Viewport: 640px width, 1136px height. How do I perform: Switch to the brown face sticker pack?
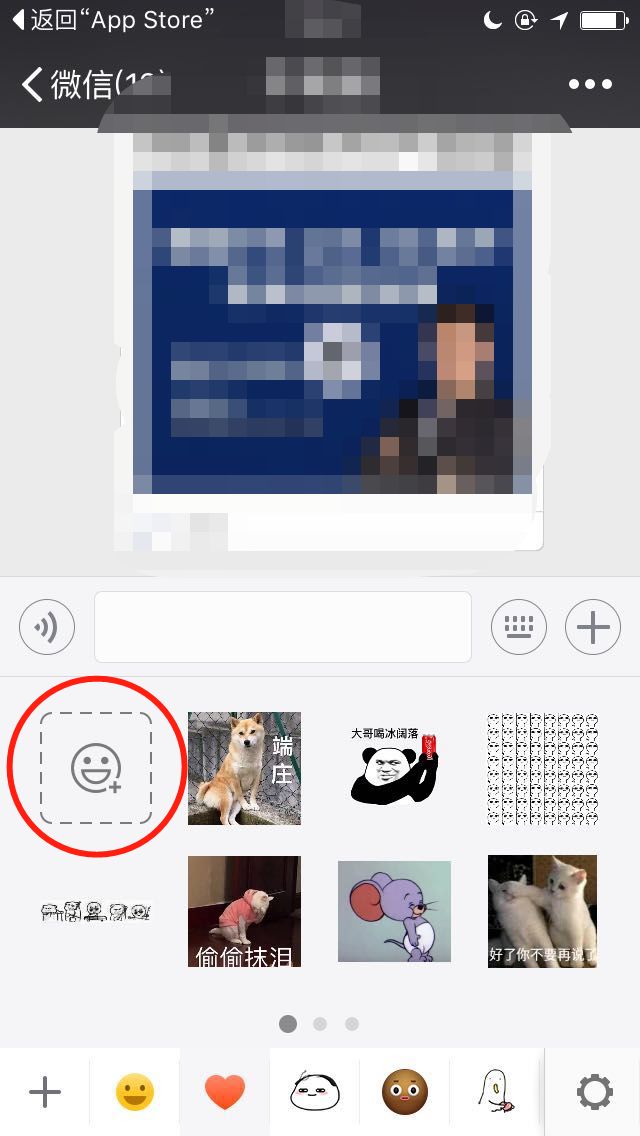click(404, 1092)
